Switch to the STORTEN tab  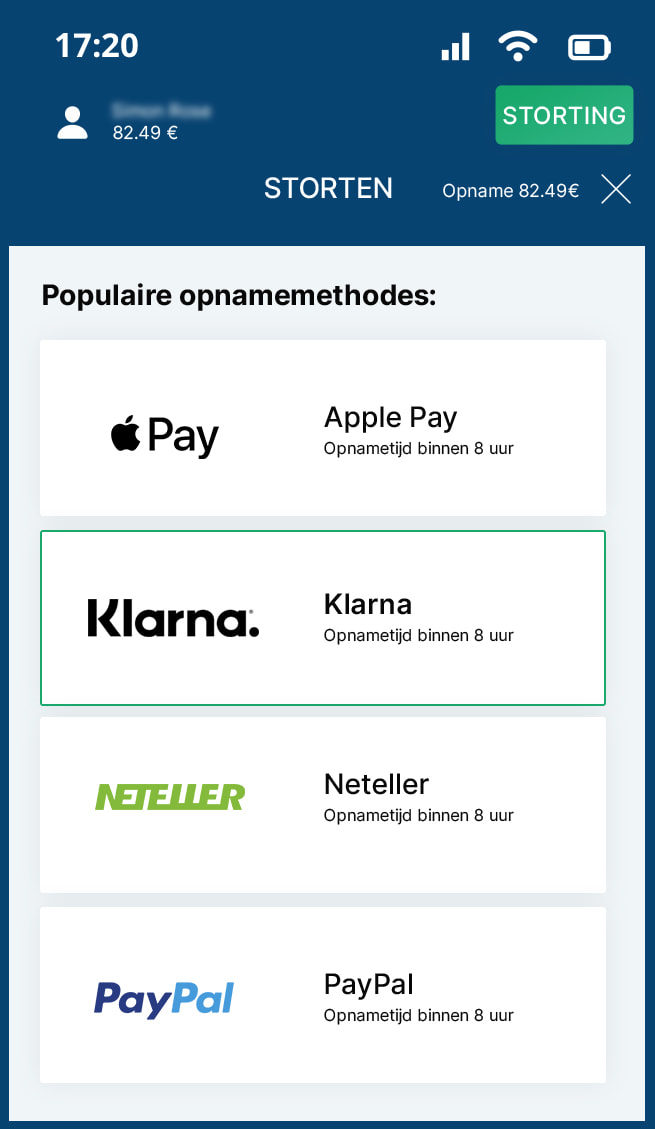click(x=328, y=189)
